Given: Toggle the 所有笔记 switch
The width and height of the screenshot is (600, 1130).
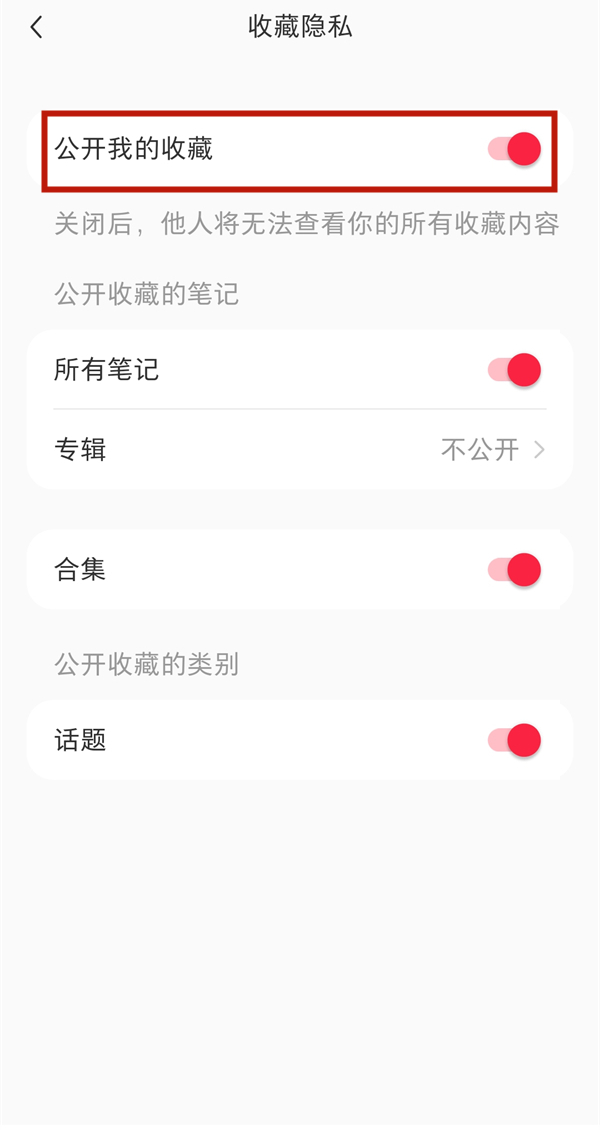Looking at the screenshot, I should pos(515,370).
